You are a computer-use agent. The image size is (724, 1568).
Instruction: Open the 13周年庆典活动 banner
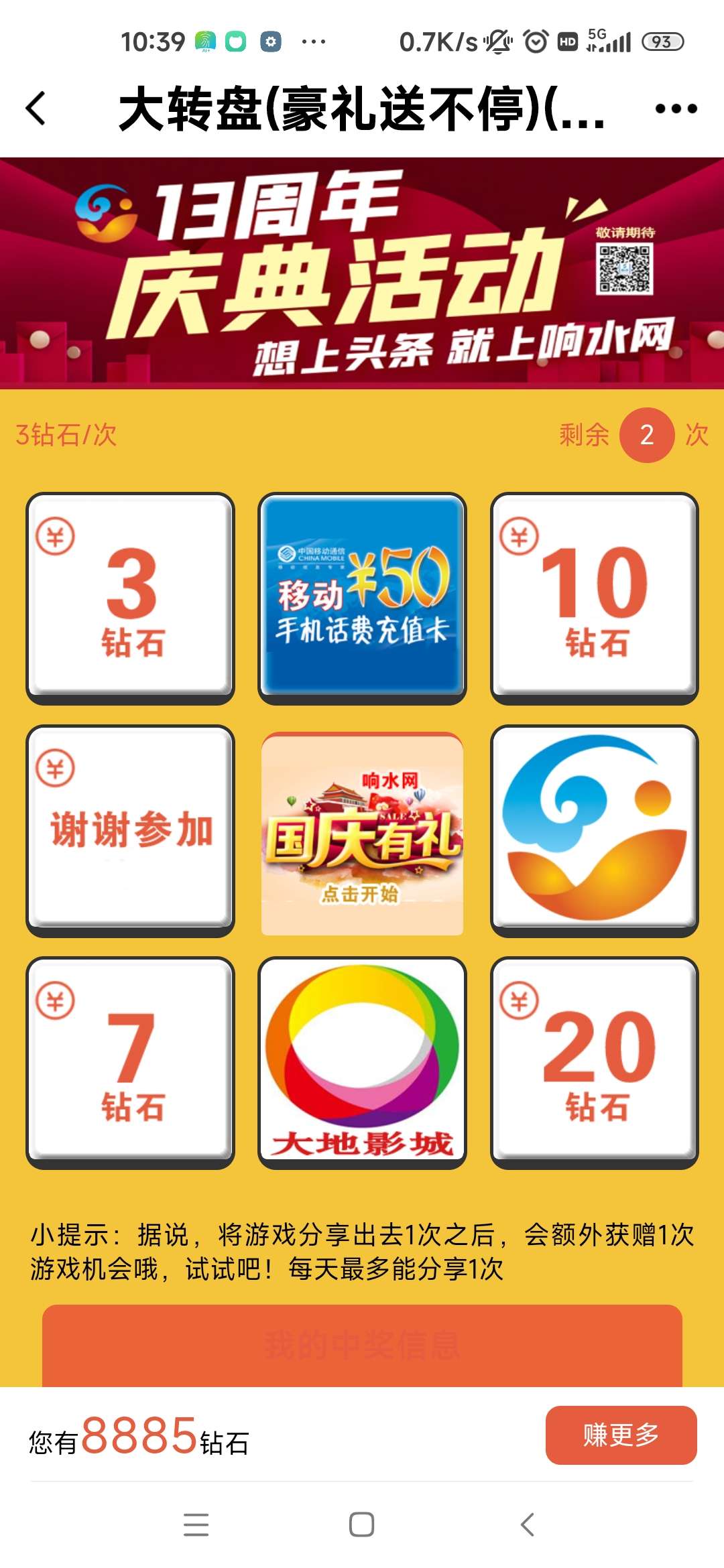click(362, 273)
